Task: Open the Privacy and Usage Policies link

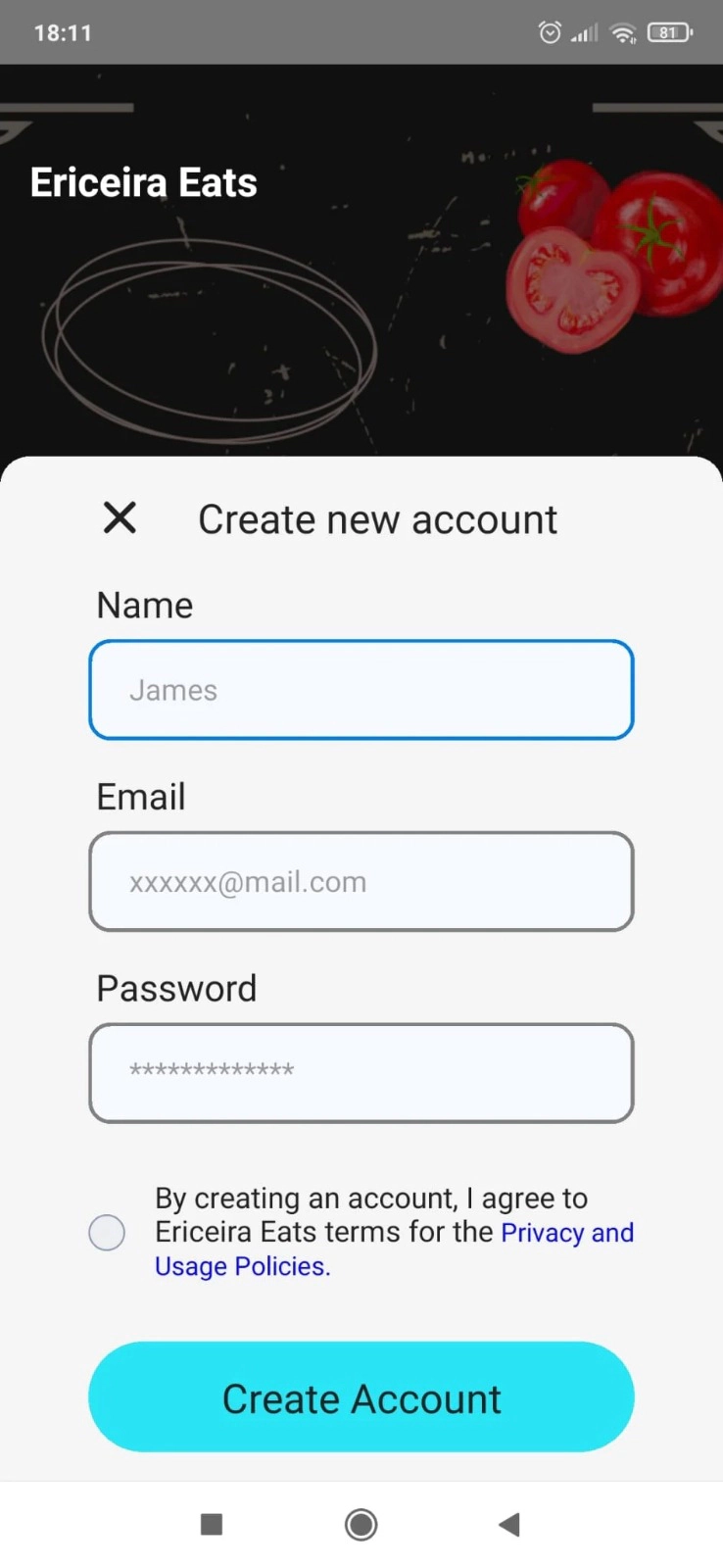Action: point(394,1249)
